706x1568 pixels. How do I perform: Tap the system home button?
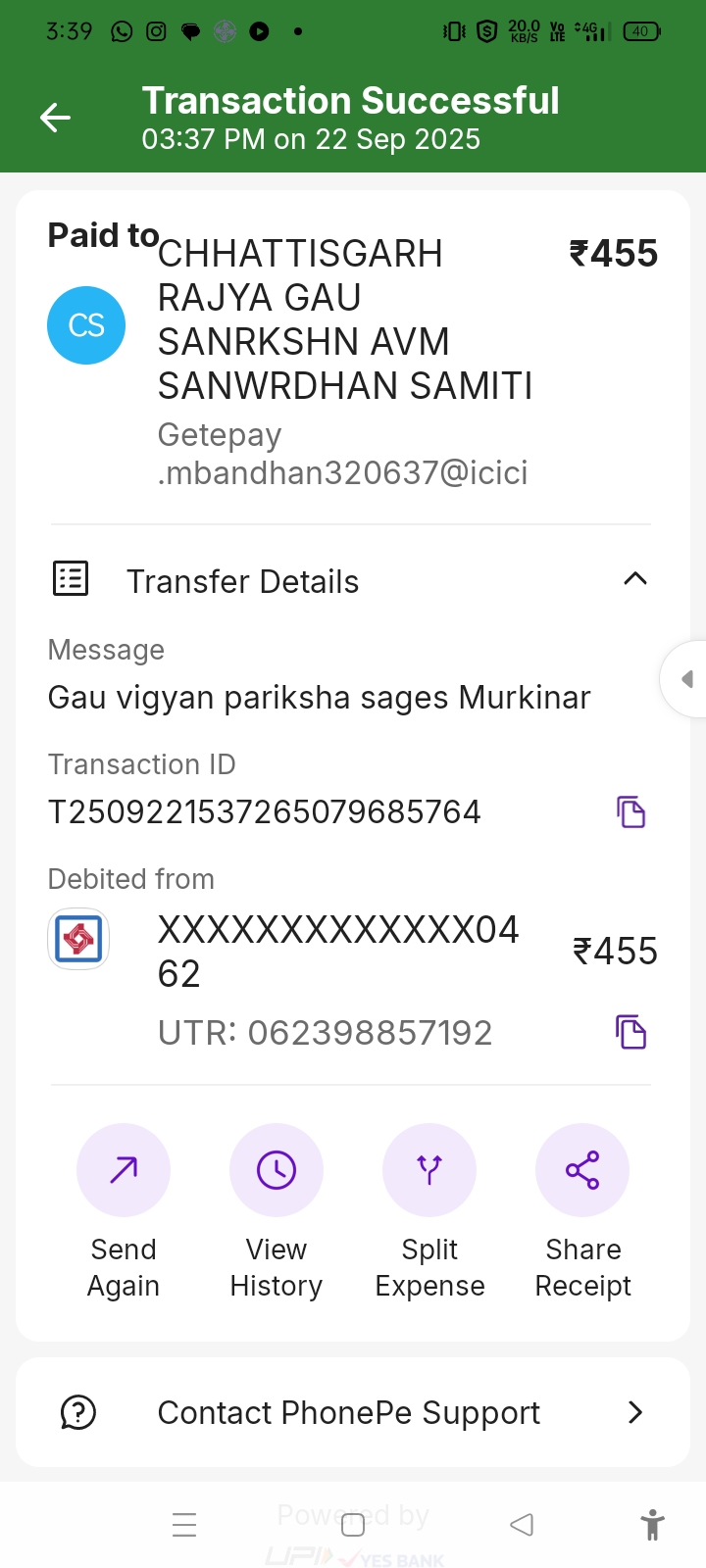click(353, 1525)
